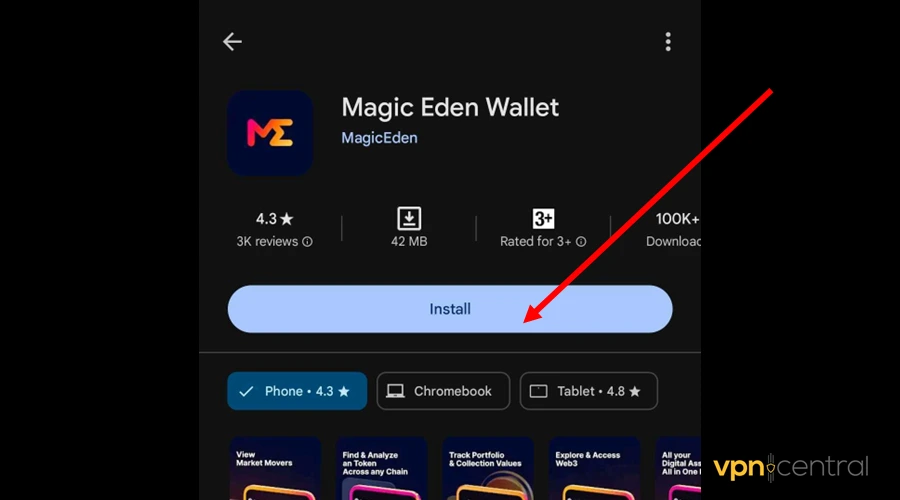Open the Explore & Access Web3 screenshot
Viewport: 900px width, 500px height.
click(594, 468)
